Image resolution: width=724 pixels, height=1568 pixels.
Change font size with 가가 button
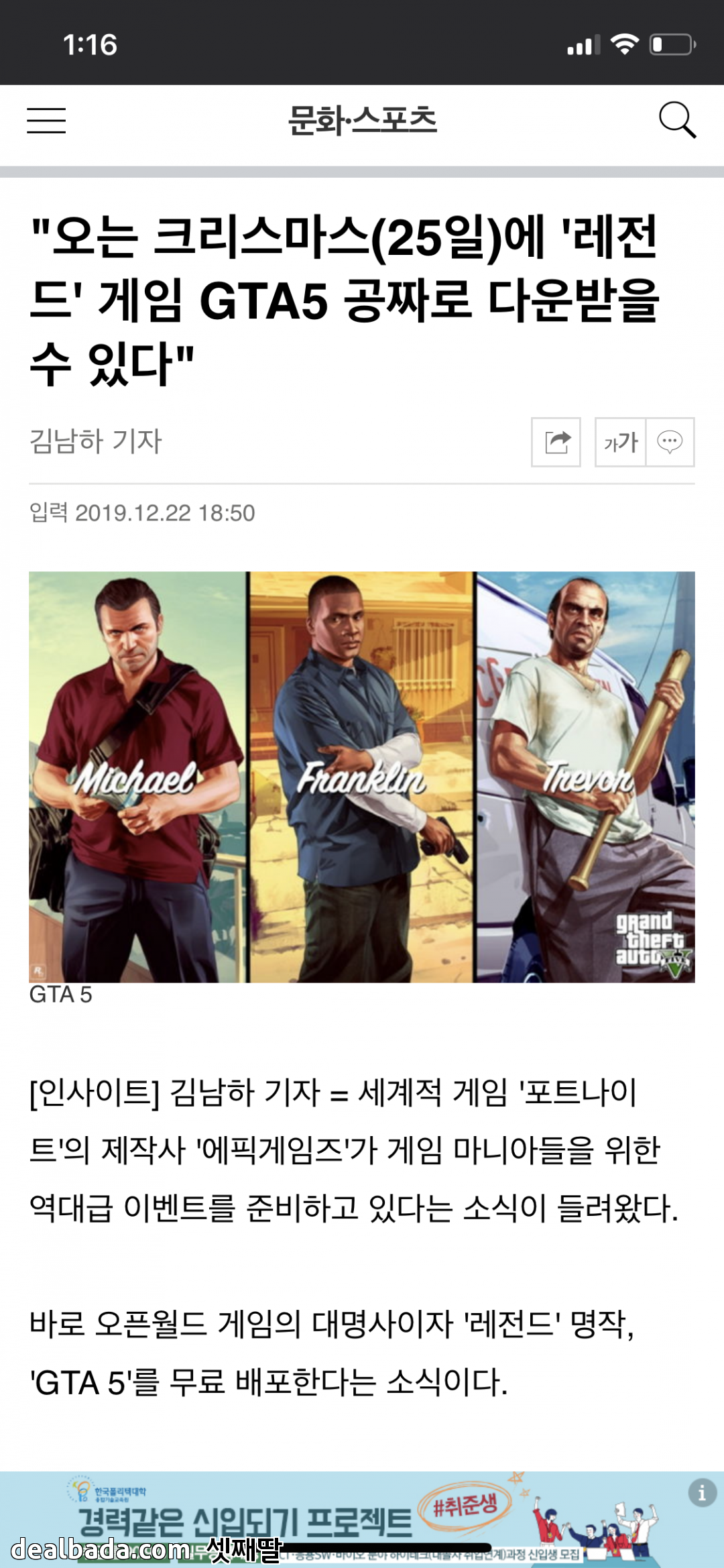621,442
